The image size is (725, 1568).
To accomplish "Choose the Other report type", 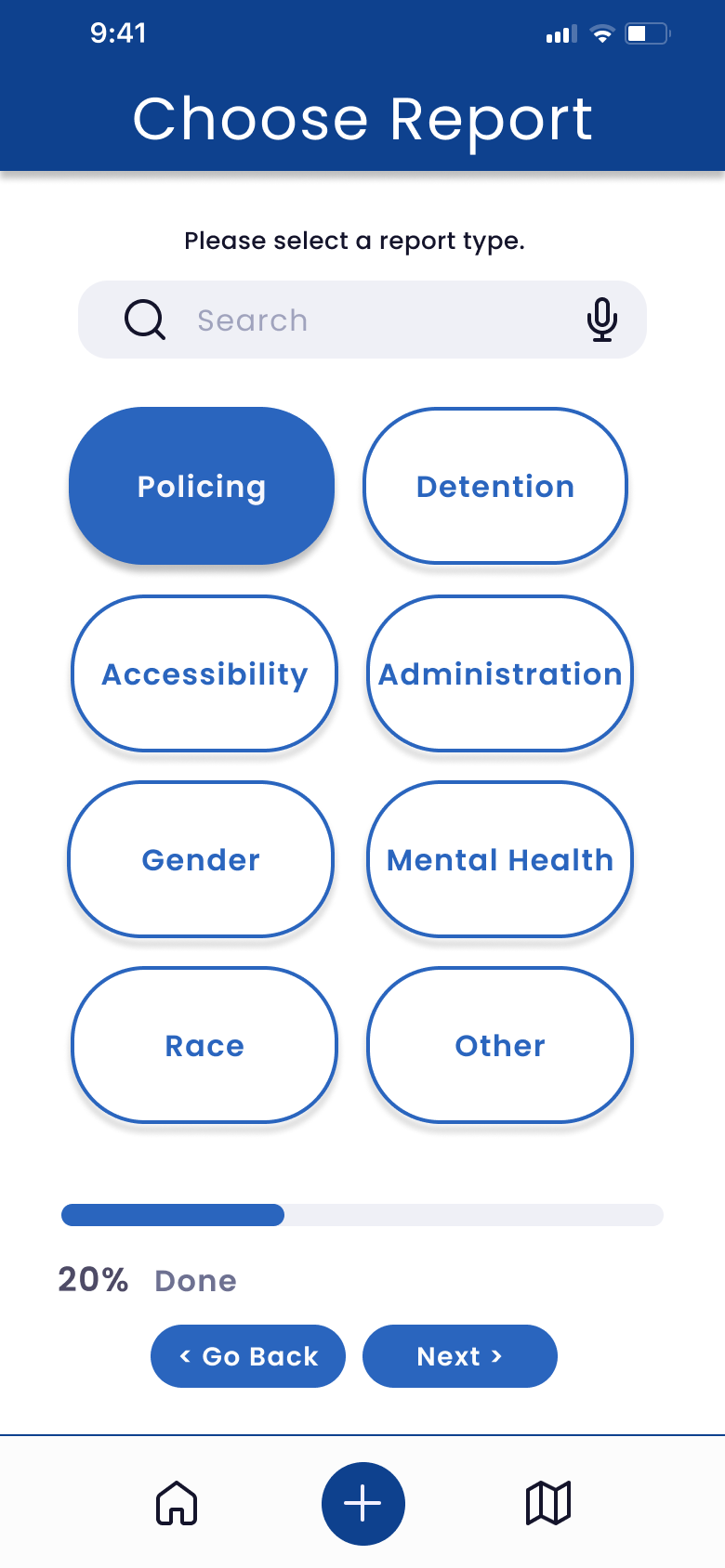I will point(500,1045).
